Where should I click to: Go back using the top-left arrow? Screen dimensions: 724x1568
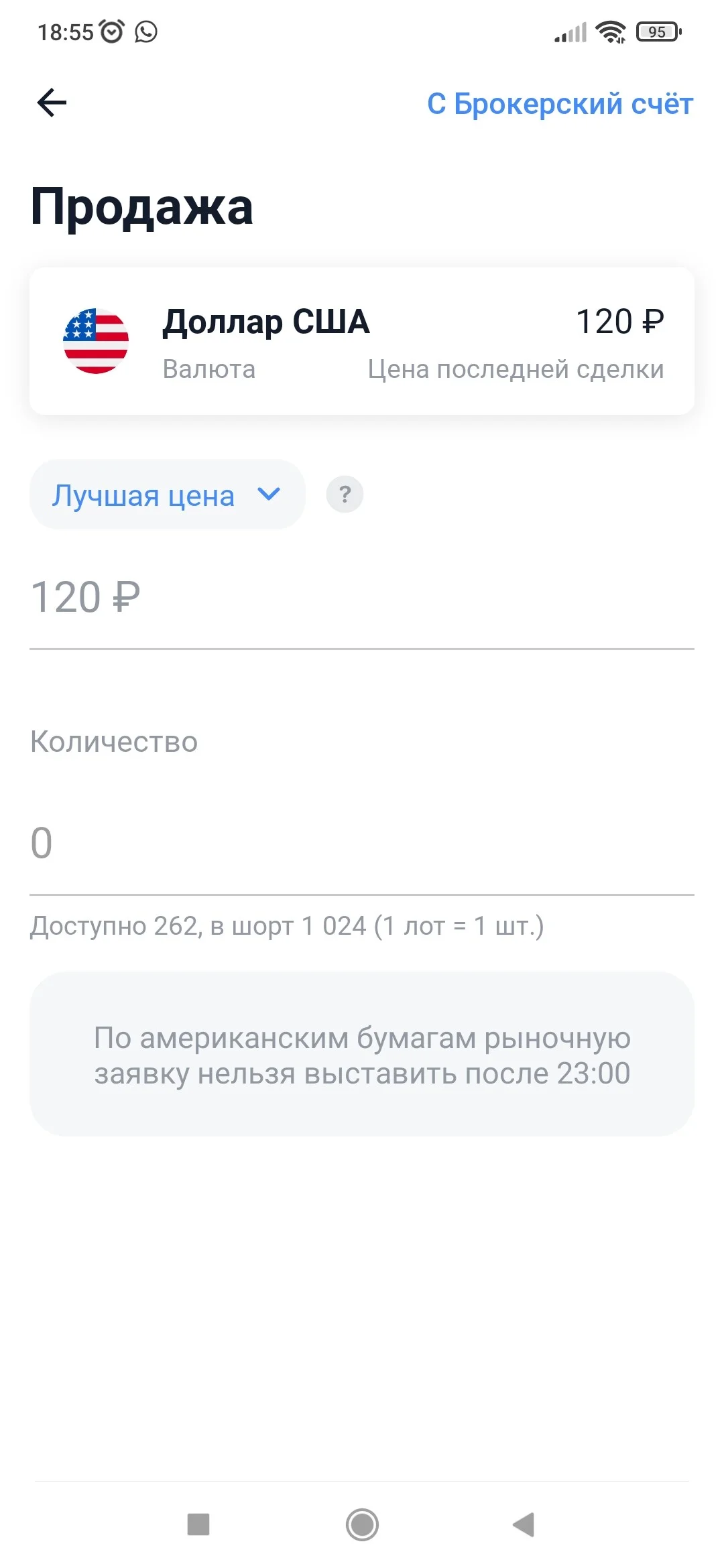pos(52,103)
